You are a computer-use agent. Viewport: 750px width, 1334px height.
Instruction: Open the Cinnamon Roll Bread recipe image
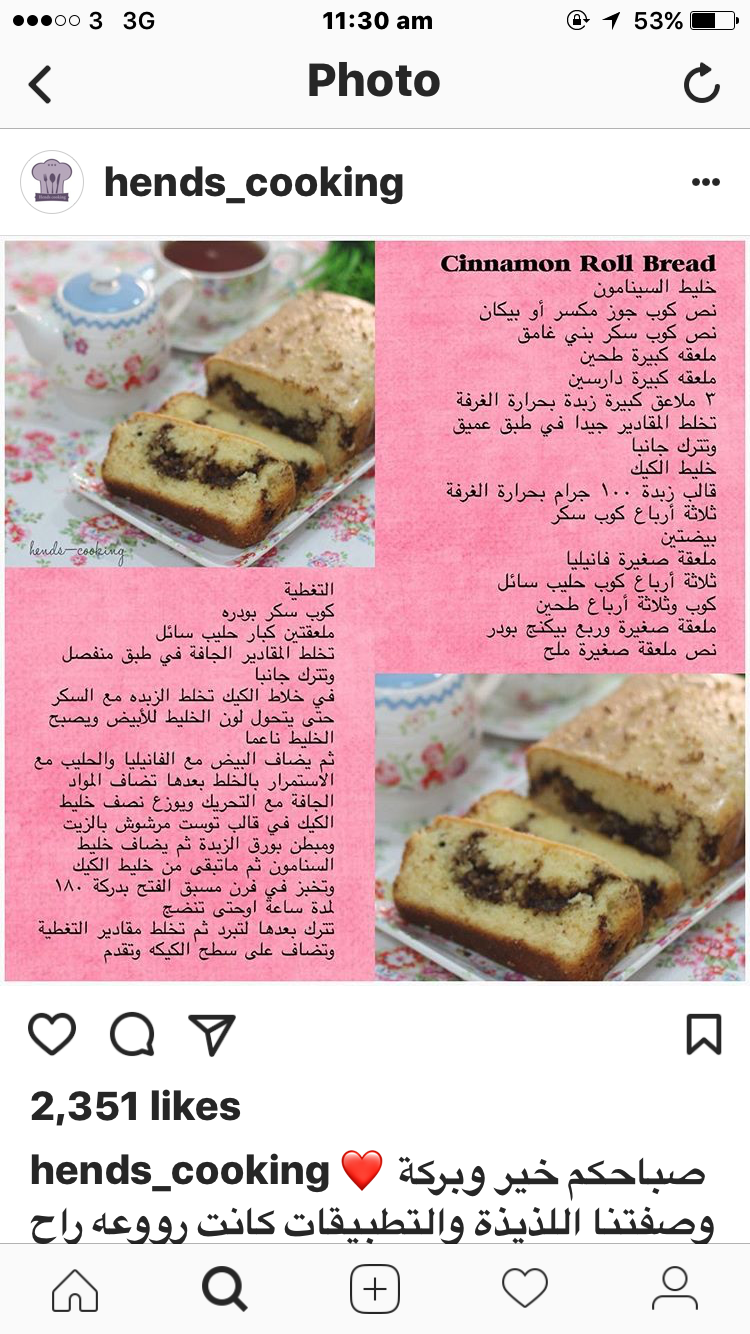[x=375, y=610]
